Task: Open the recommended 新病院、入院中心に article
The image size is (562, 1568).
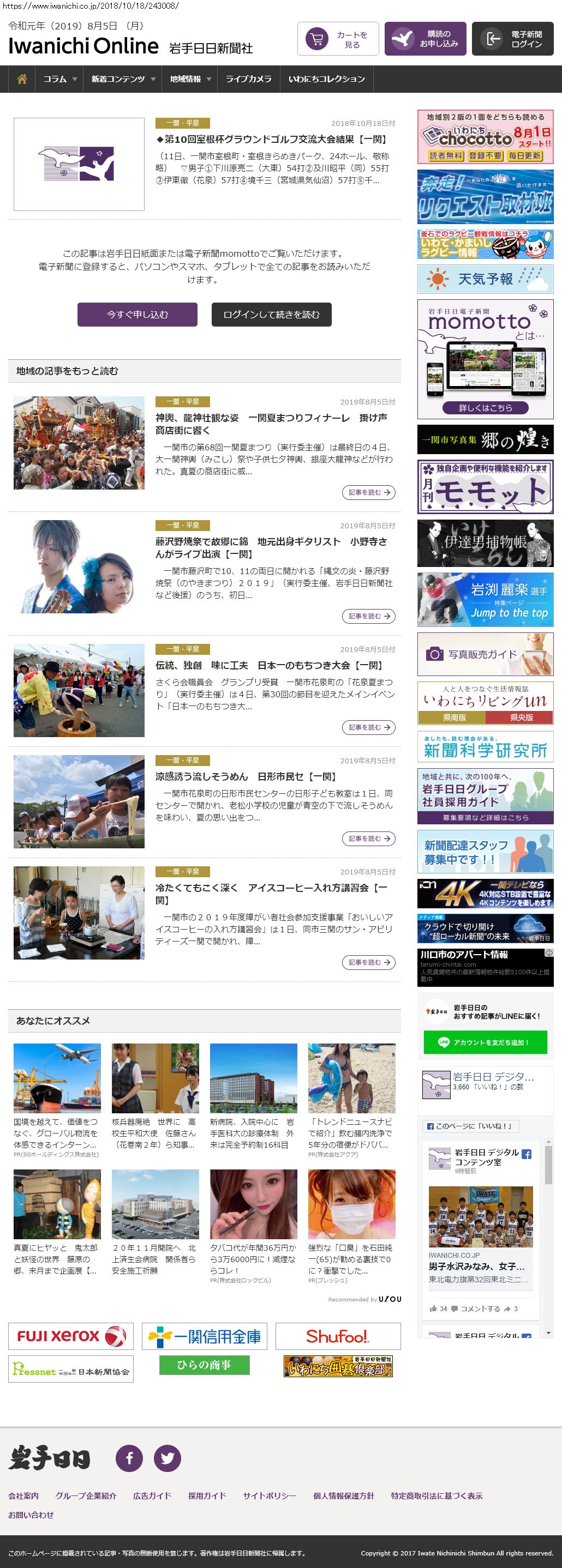Action: click(x=253, y=1133)
